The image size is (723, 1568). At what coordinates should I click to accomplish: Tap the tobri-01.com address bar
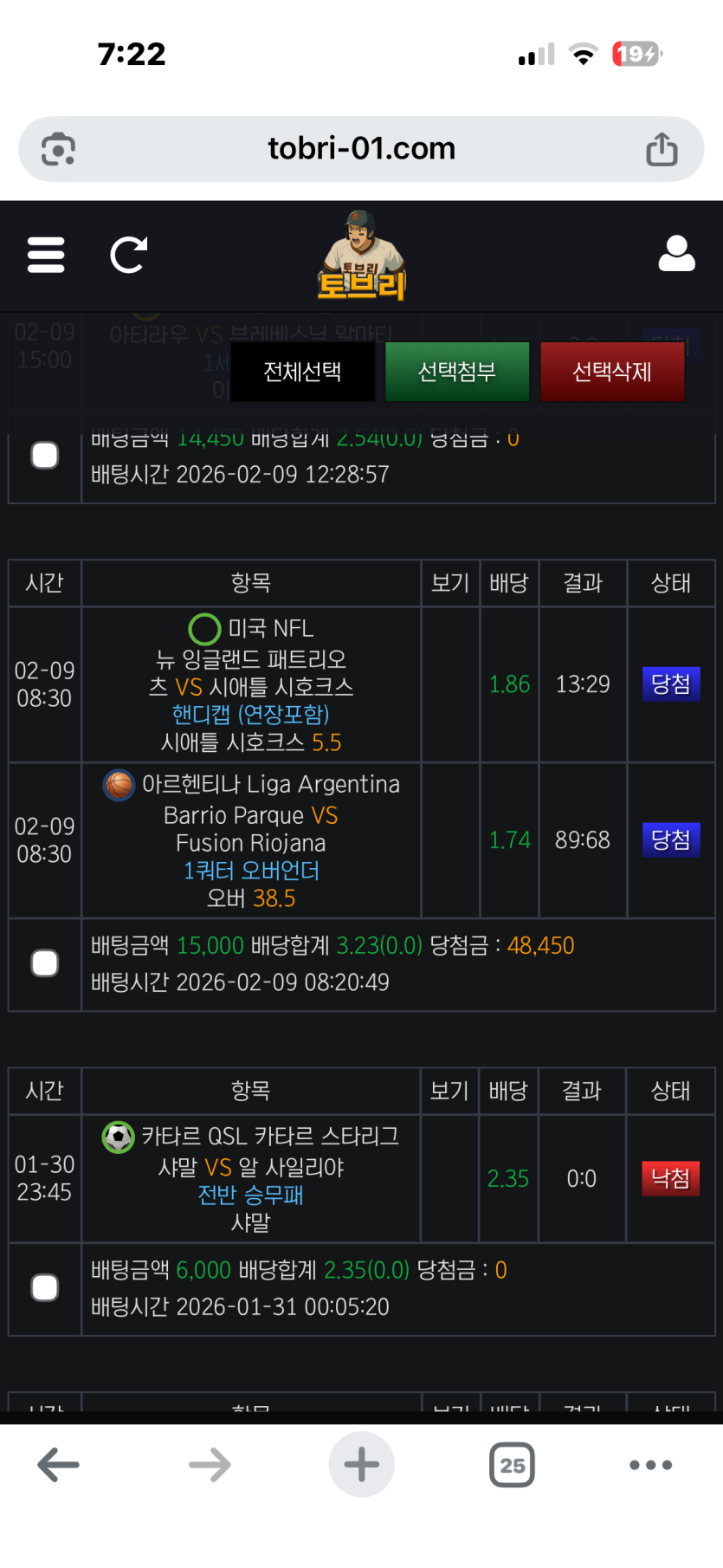click(x=361, y=149)
